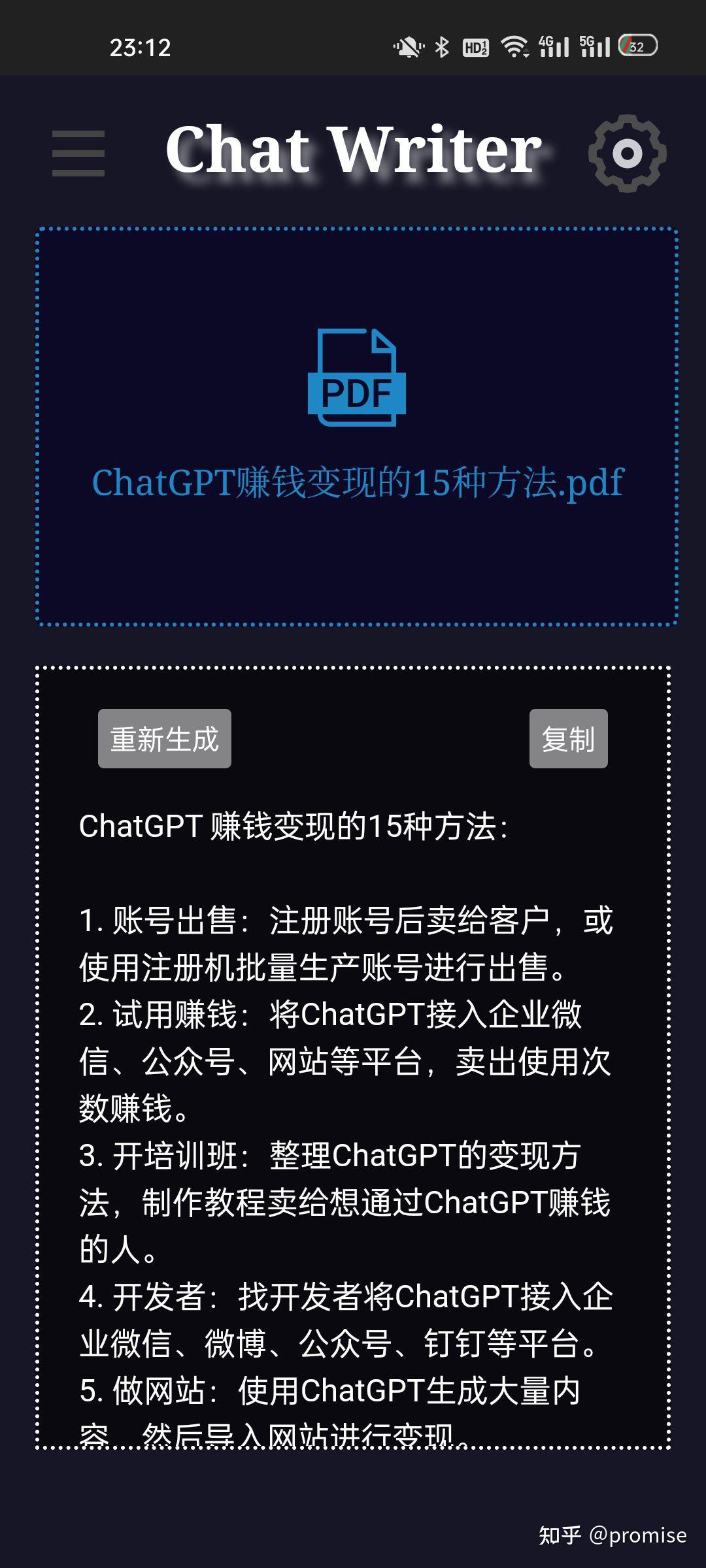The image size is (706, 1568).
Task: Click the muted notification bell icon
Action: [x=407, y=46]
